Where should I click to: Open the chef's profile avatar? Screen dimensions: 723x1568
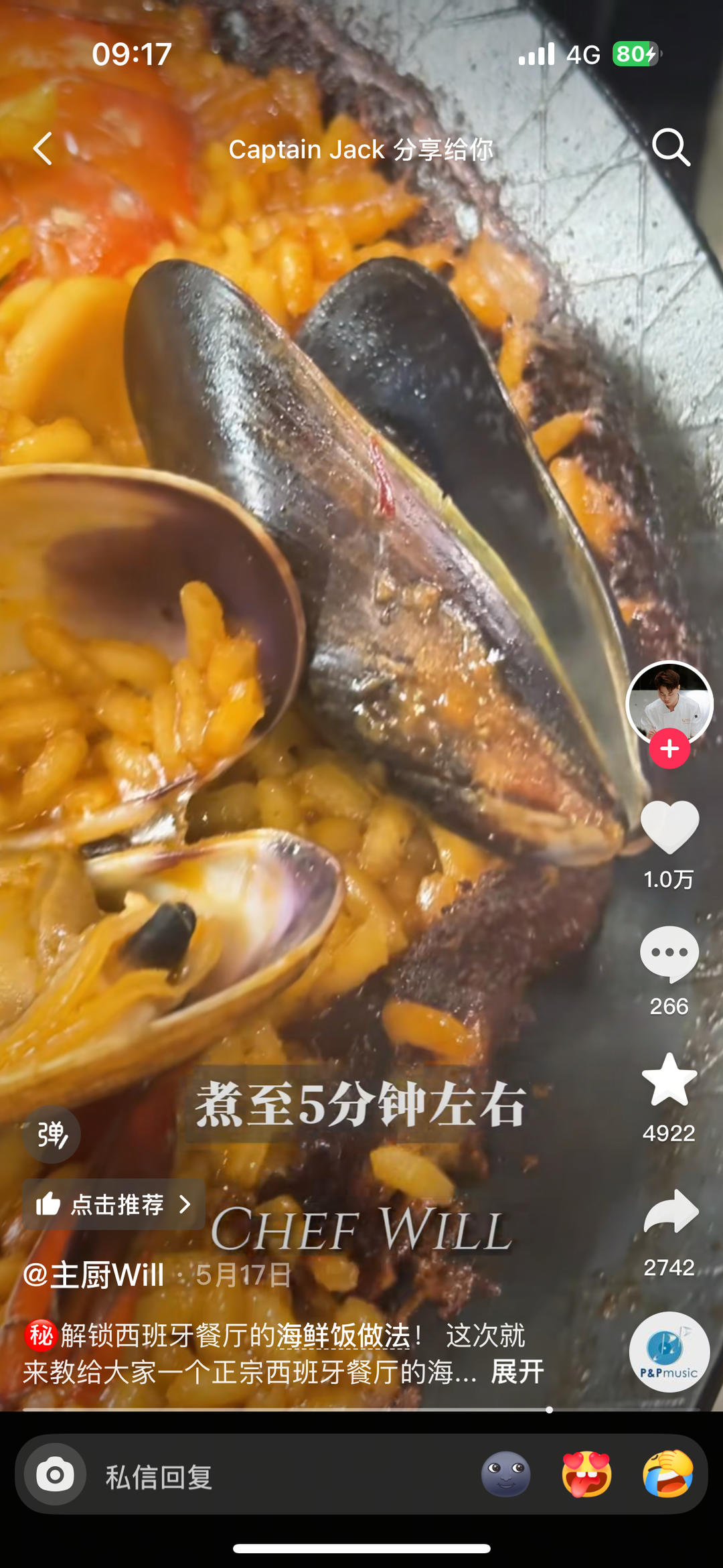tap(669, 701)
